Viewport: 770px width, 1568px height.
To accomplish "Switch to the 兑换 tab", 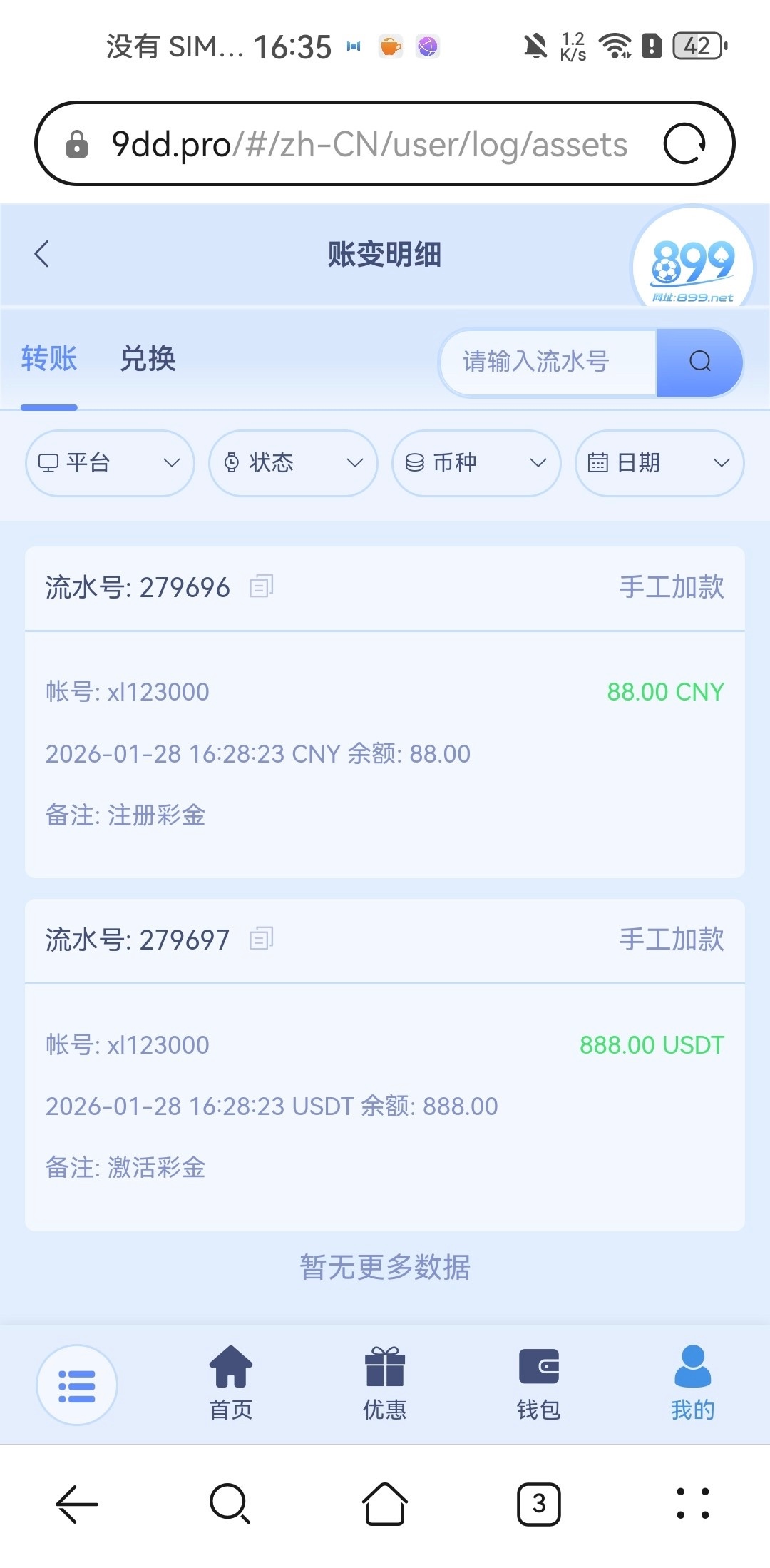I will 148,359.
